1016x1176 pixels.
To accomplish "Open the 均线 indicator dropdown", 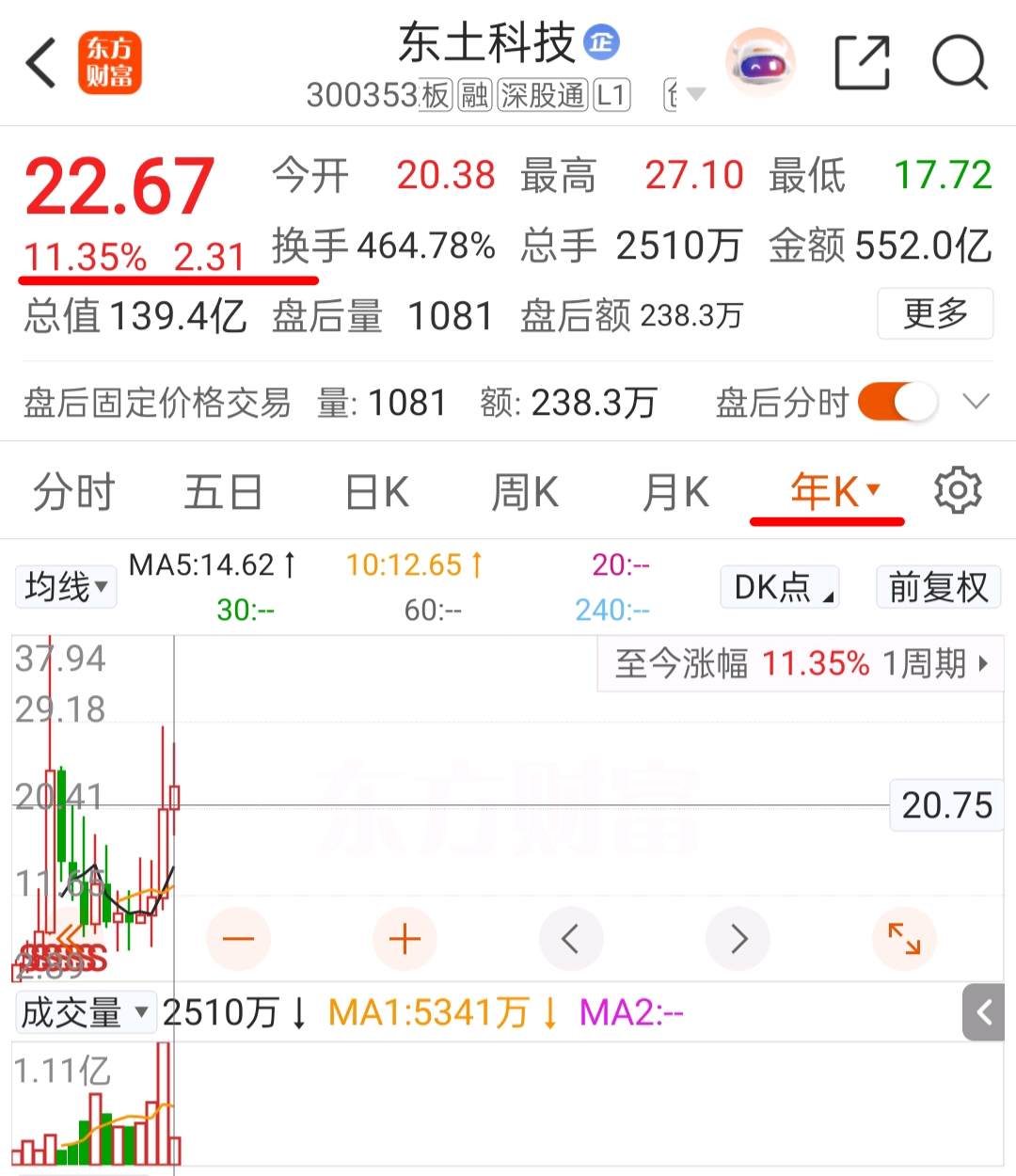I will 65,587.
